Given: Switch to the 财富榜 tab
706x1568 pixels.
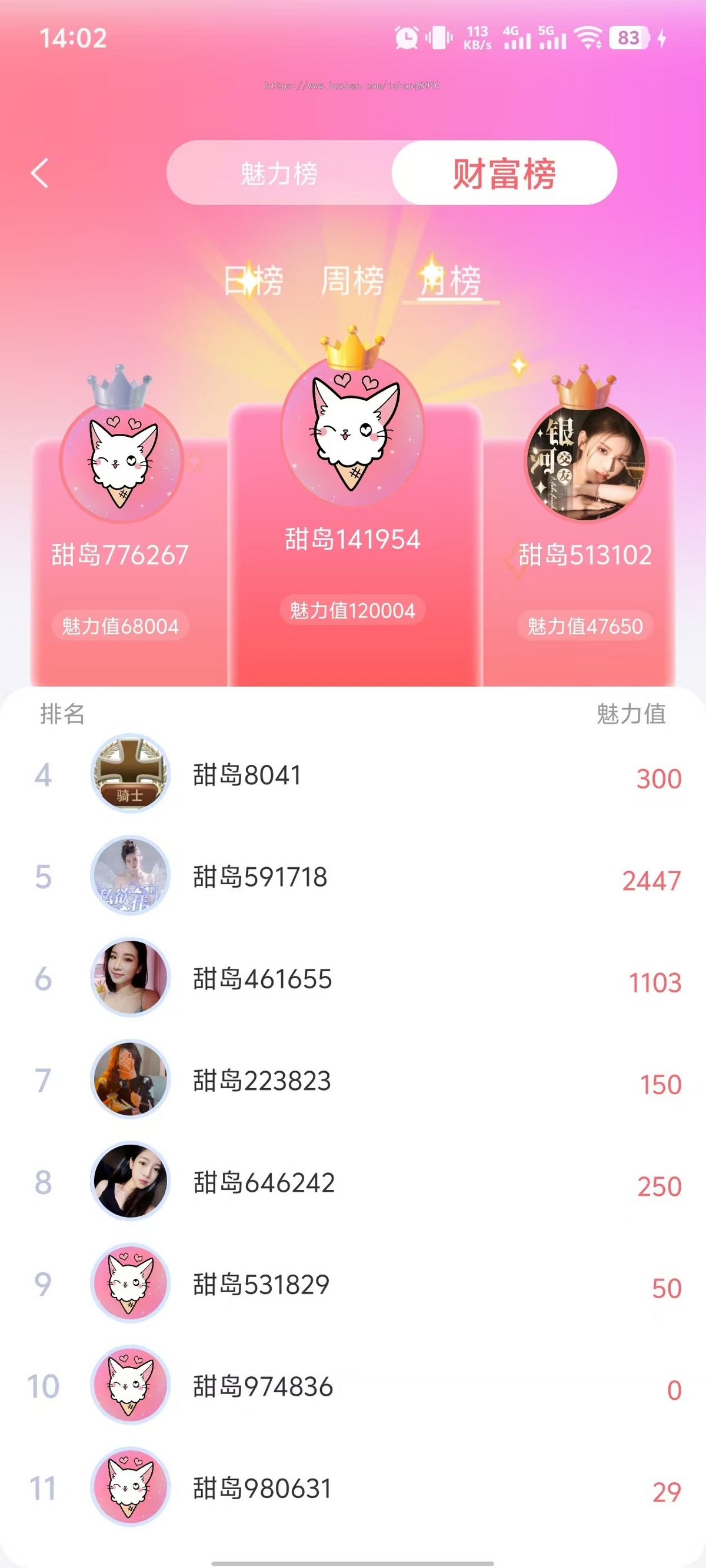Looking at the screenshot, I should coord(504,173).
